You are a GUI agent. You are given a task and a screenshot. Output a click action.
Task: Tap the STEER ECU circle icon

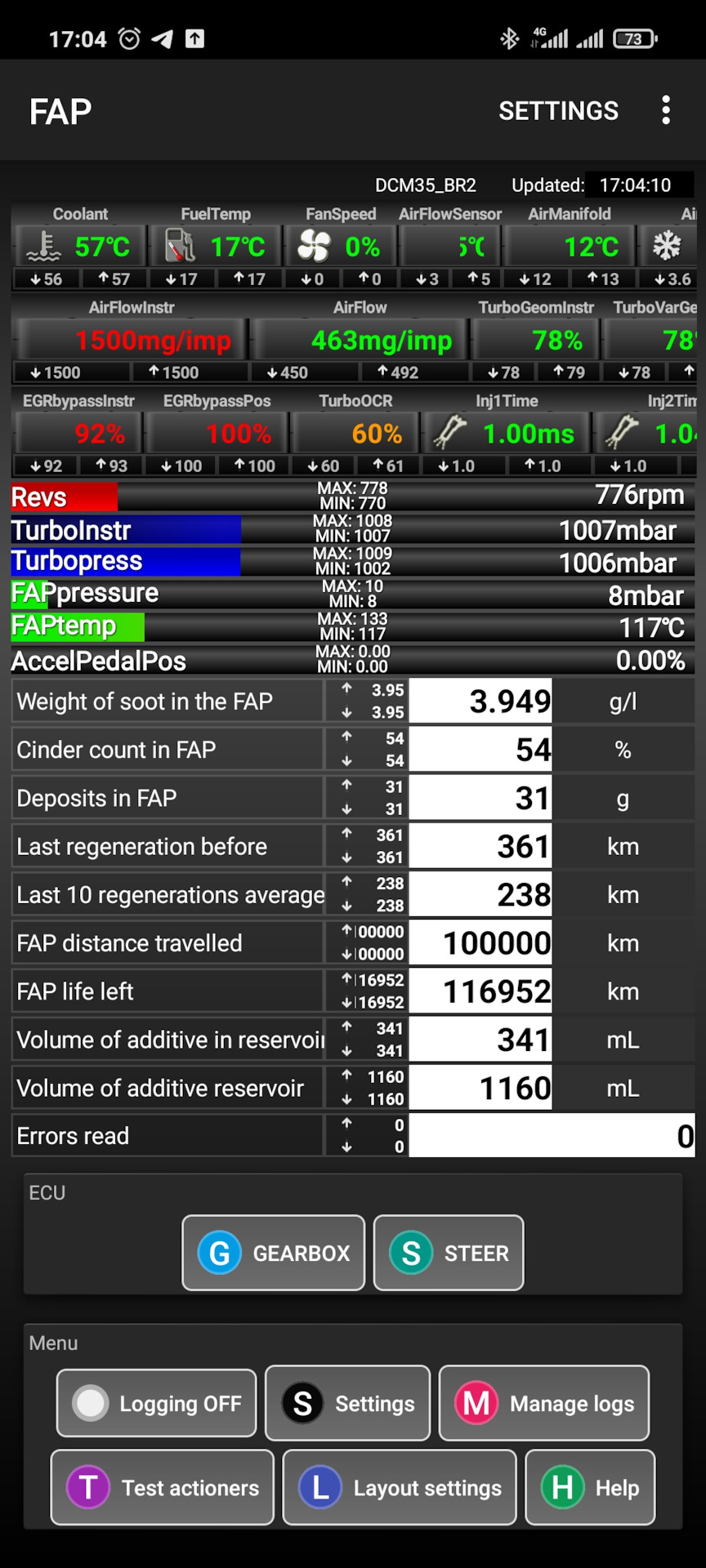pyautogui.click(x=410, y=1252)
